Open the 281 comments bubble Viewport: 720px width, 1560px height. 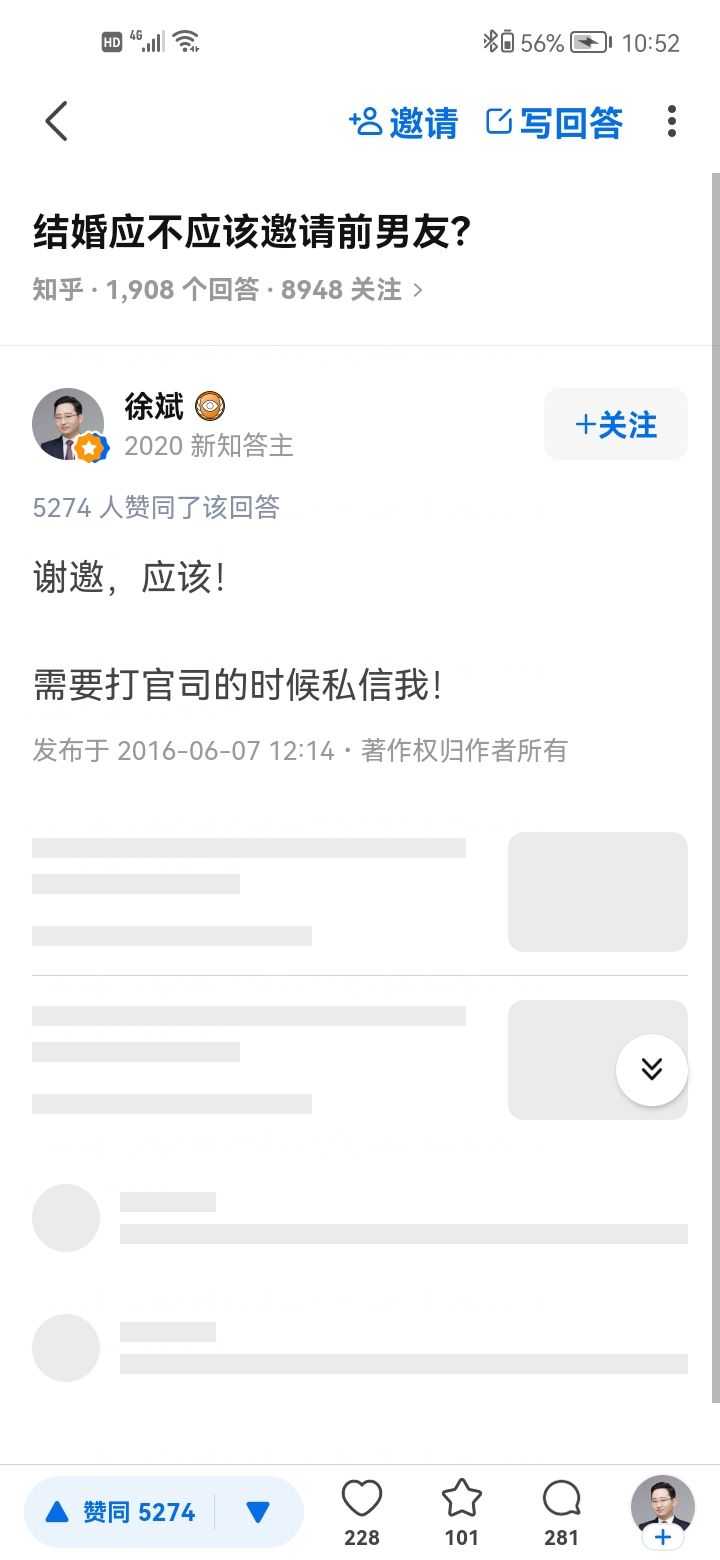click(561, 1500)
